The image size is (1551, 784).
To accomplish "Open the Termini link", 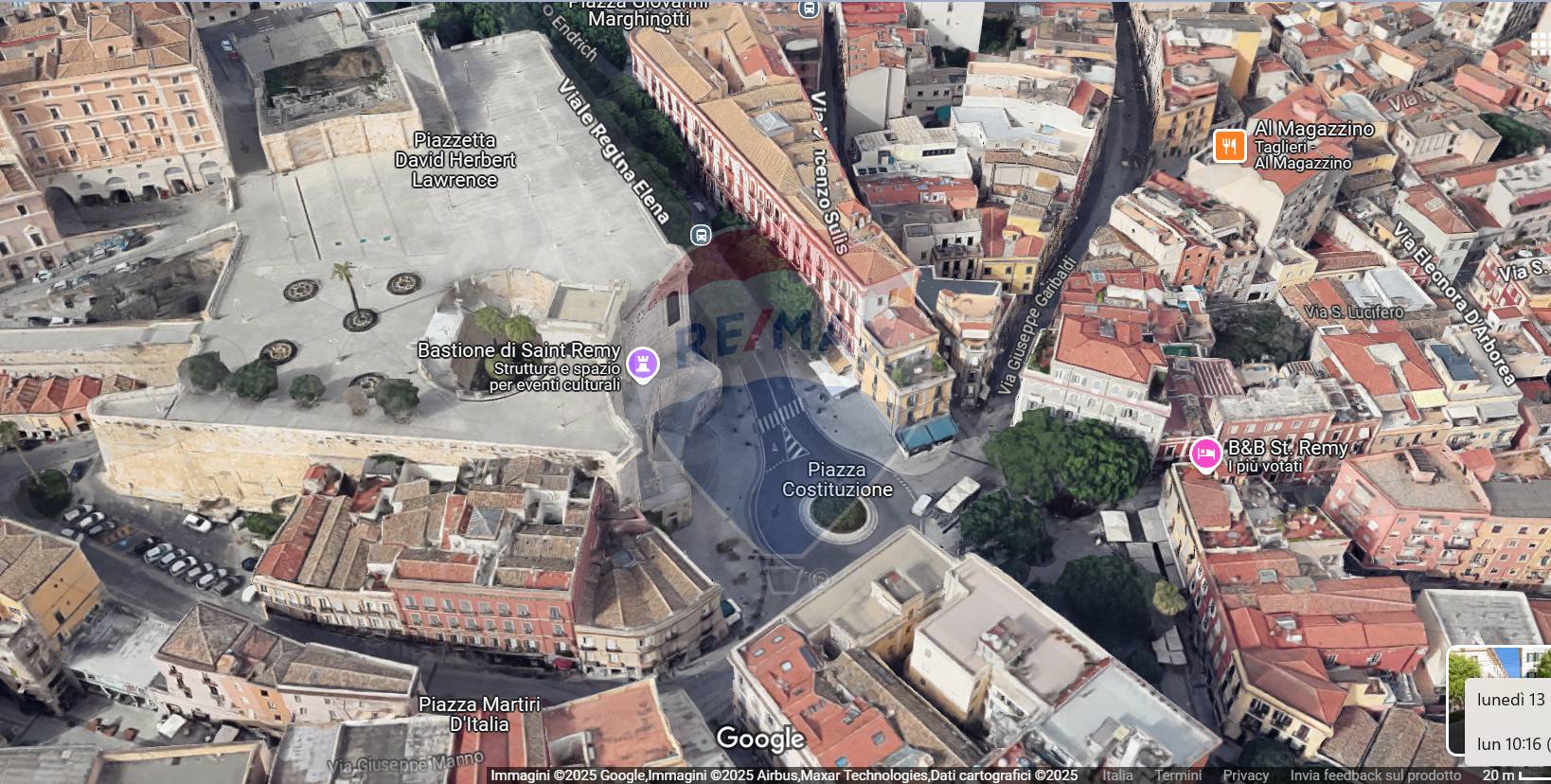I will click(1178, 775).
